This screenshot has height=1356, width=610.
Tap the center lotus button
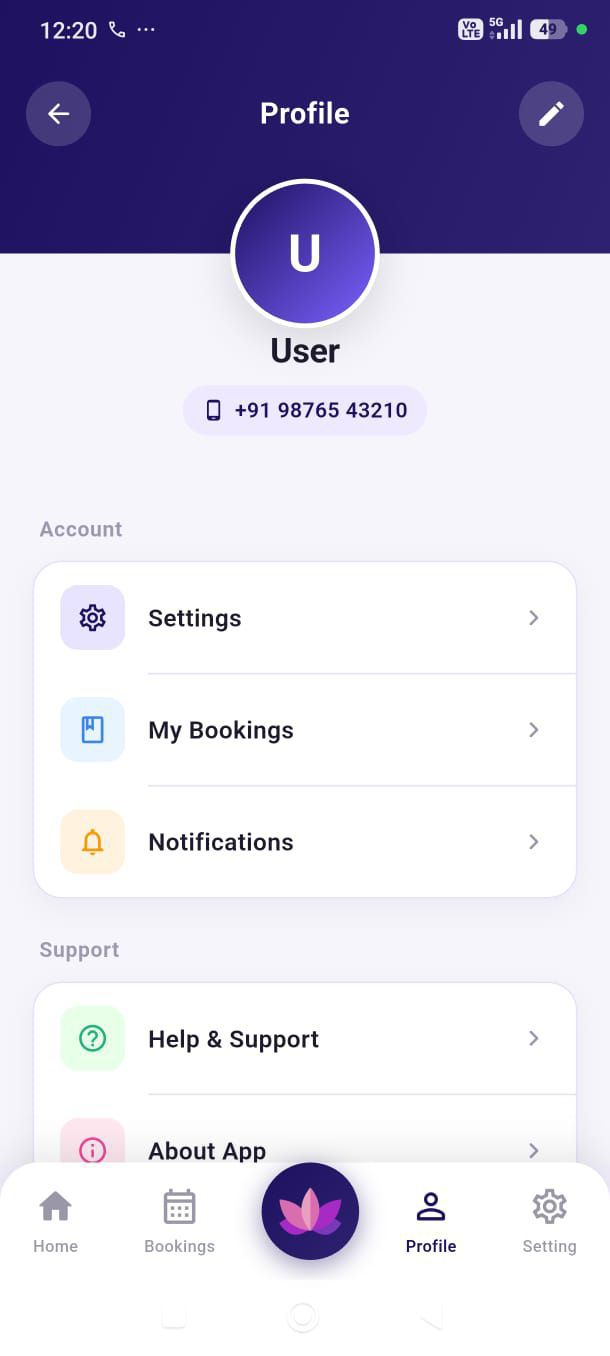tap(310, 1211)
